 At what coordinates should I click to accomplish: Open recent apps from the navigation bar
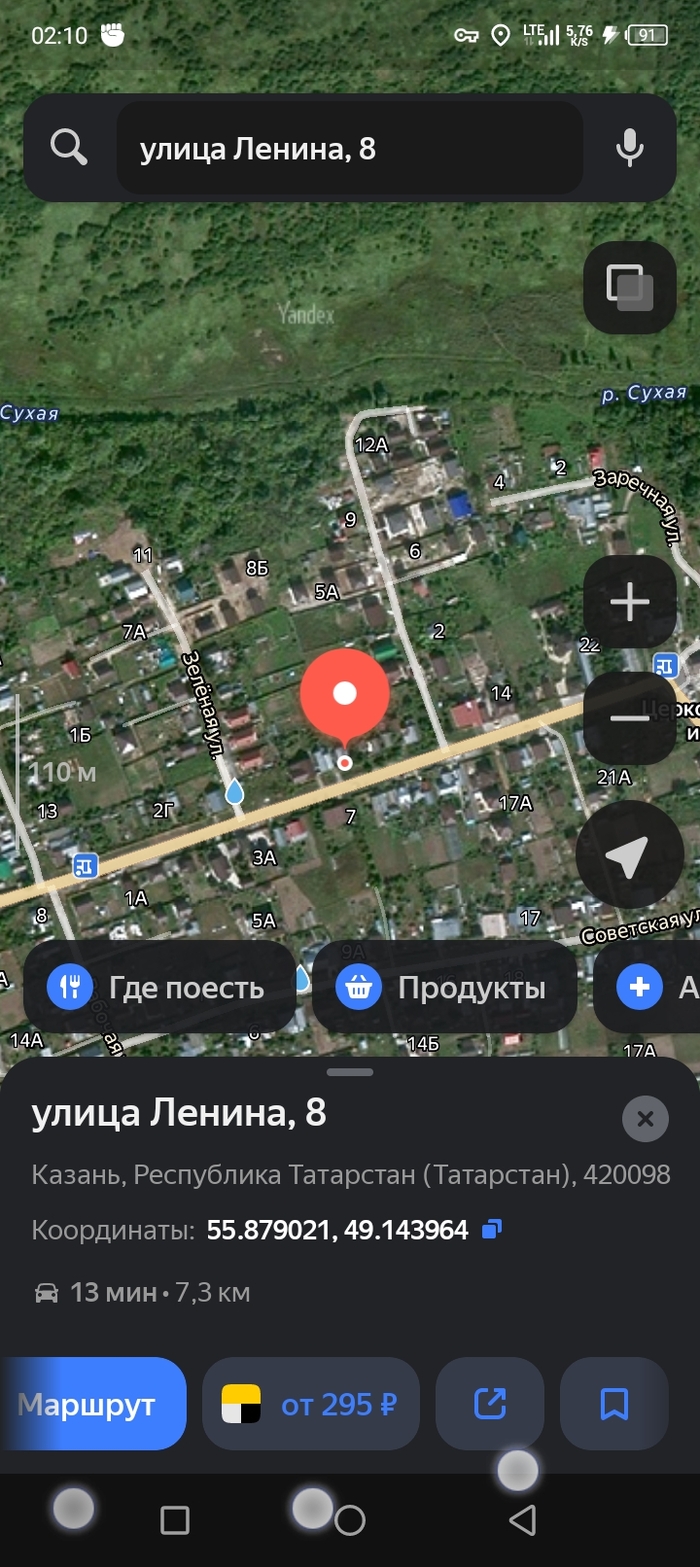pos(175,1520)
